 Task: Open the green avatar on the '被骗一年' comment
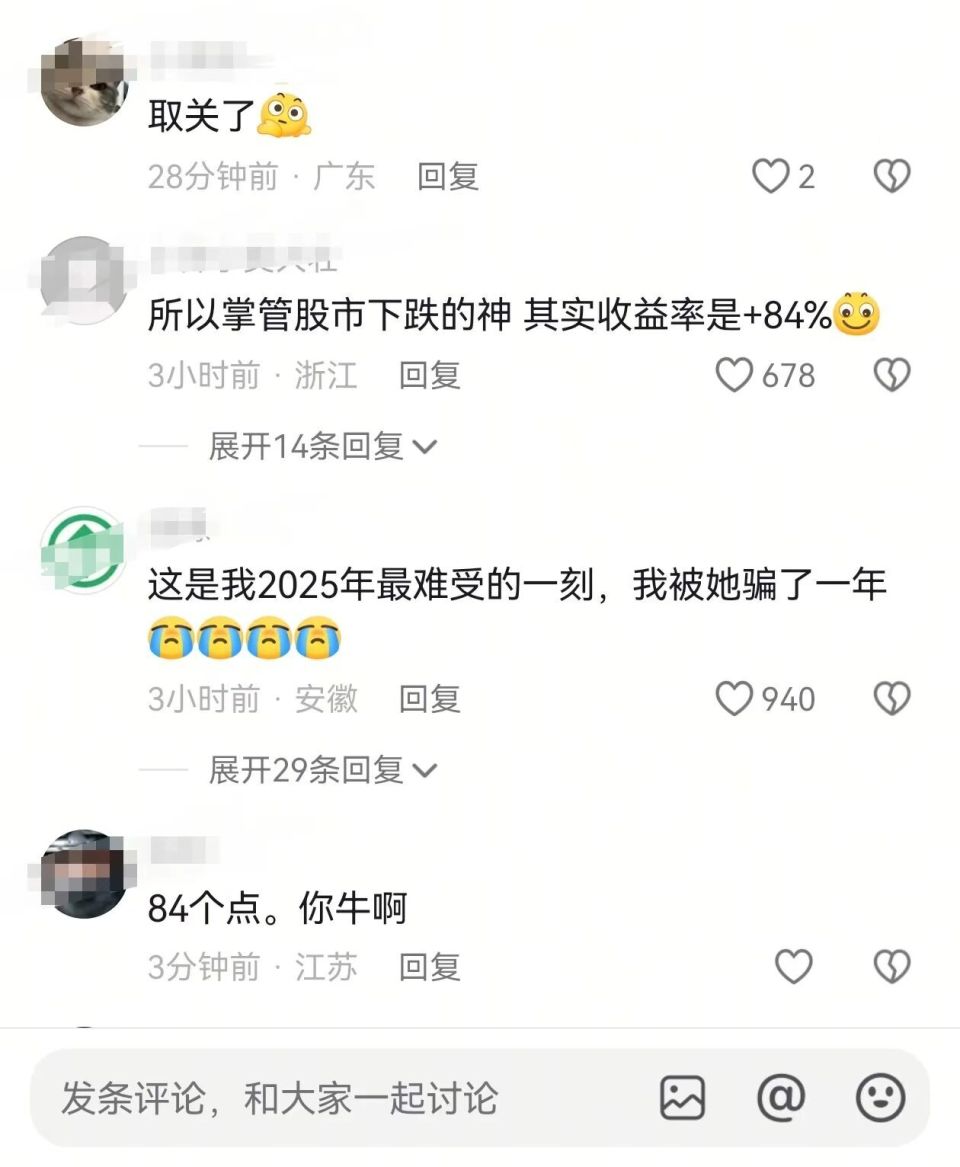coord(83,547)
